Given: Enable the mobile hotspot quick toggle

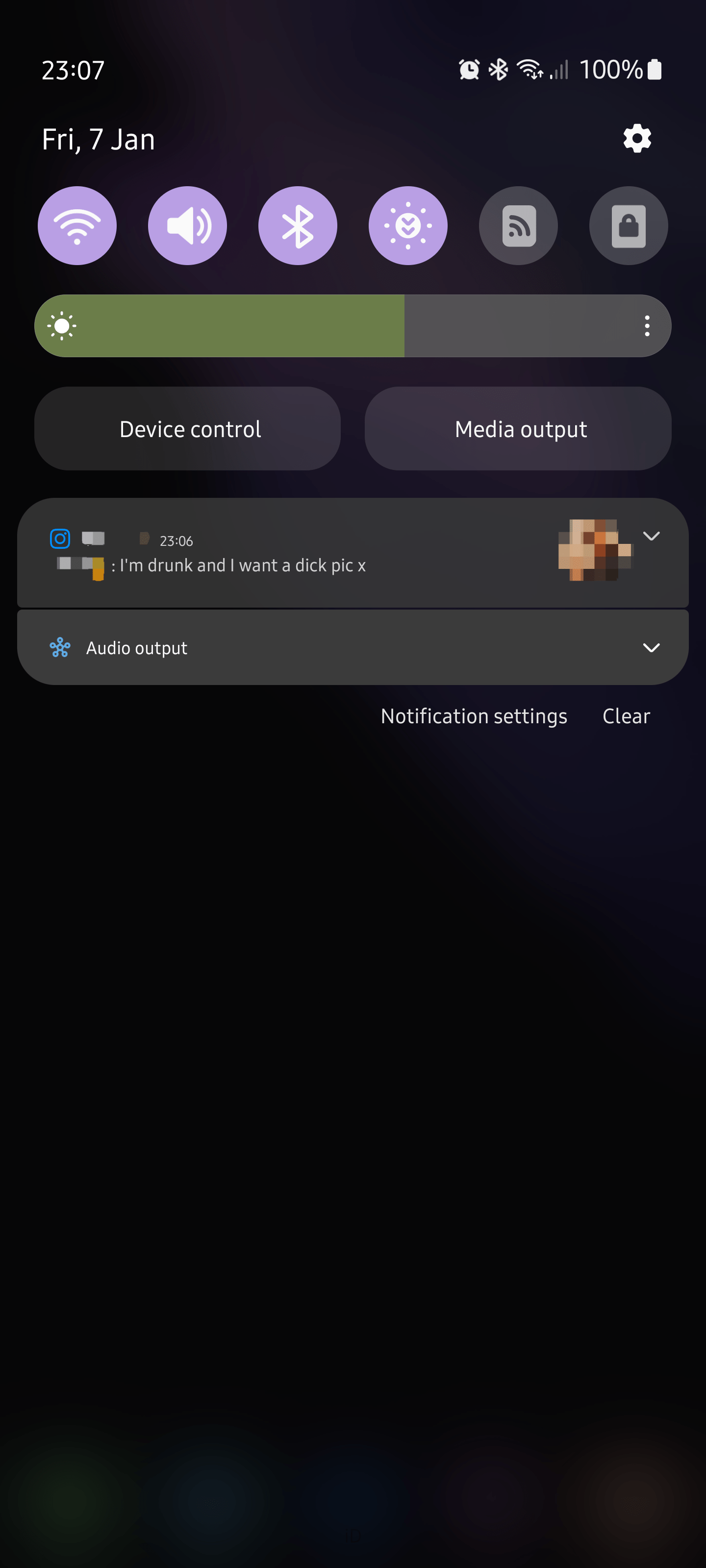Looking at the screenshot, I should point(518,226).
